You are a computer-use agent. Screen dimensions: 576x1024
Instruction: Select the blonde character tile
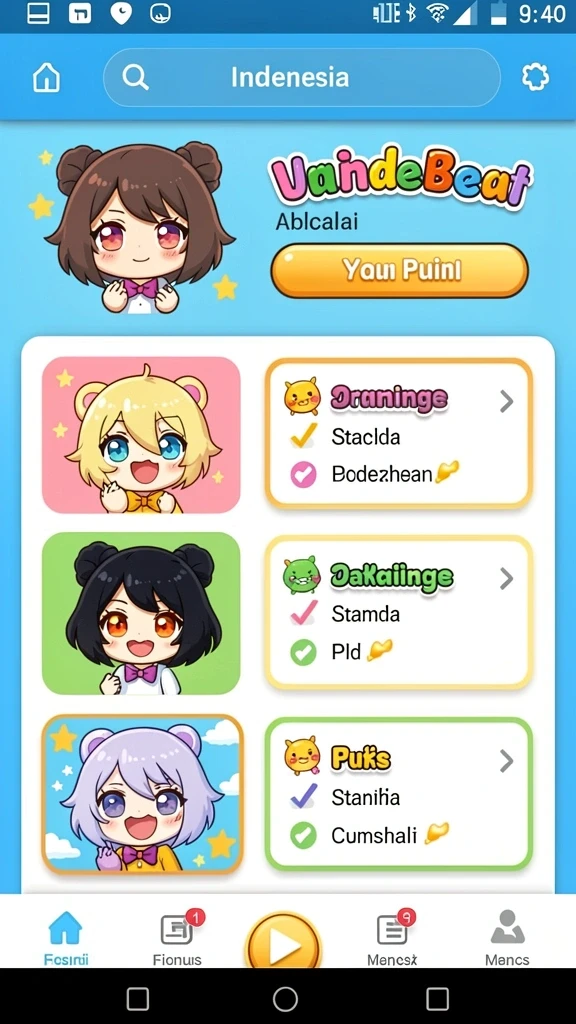141,435
